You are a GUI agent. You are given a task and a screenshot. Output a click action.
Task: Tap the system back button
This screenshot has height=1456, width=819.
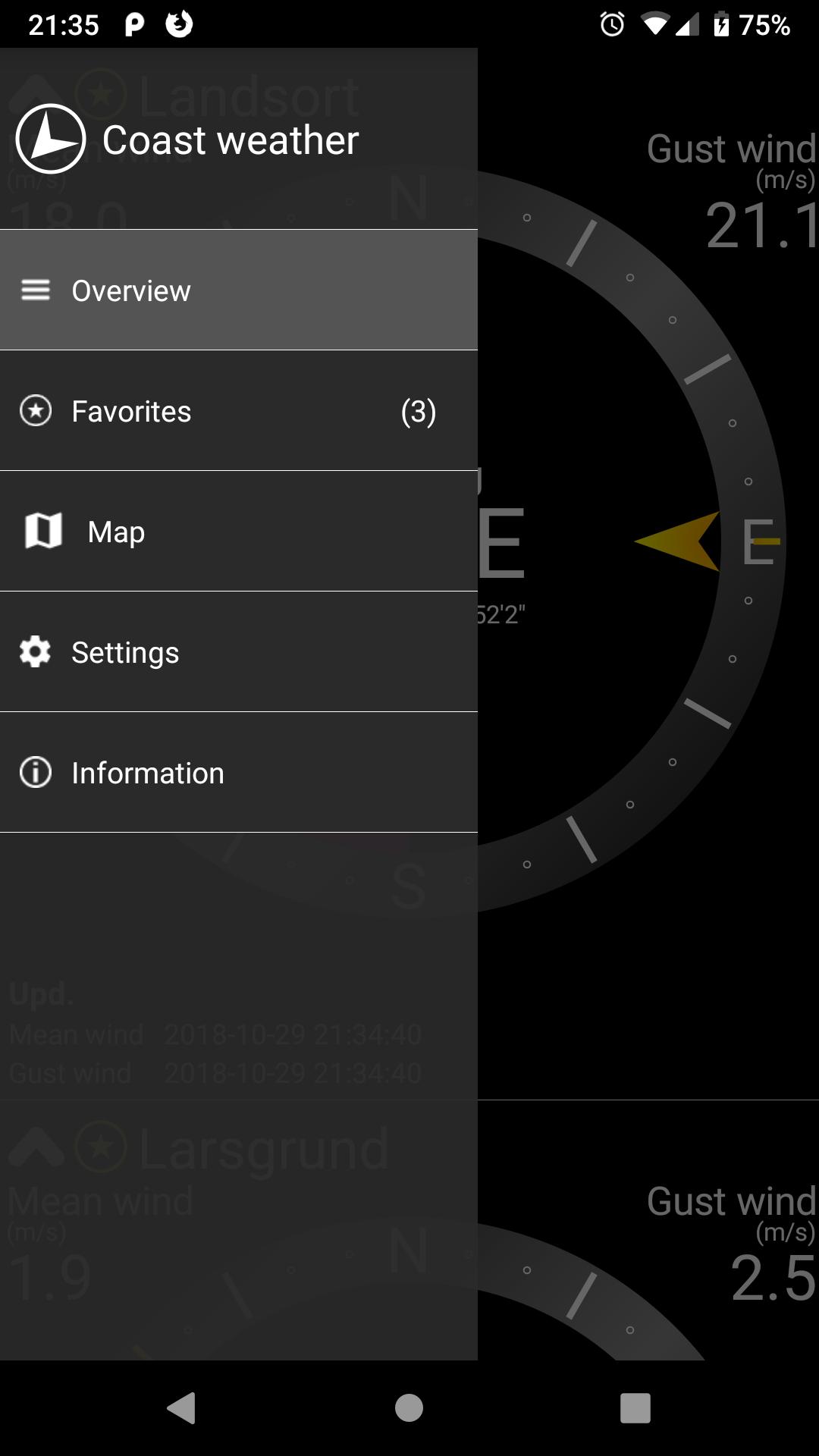point(181,1408)
